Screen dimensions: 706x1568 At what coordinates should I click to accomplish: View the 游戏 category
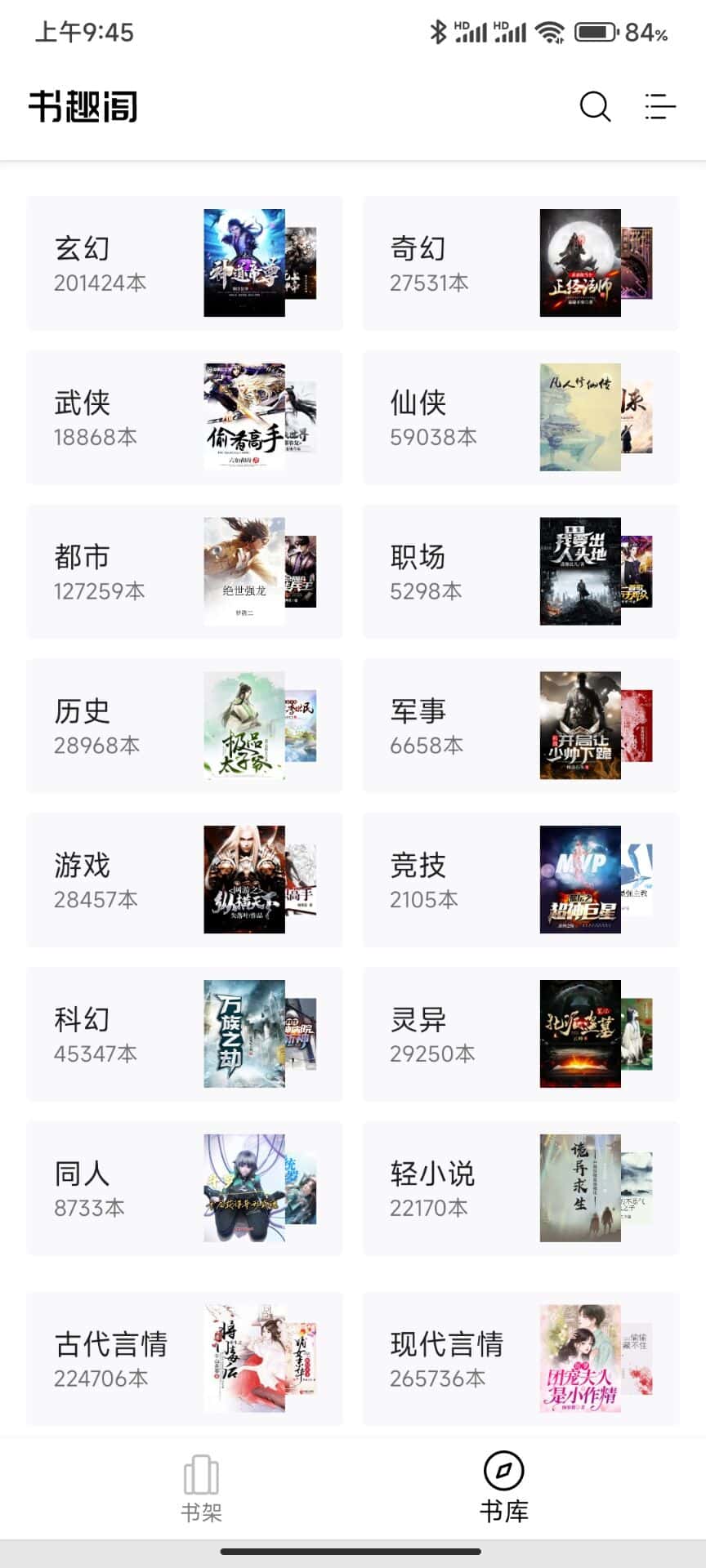pyautogui.click(x=185, y=880)
